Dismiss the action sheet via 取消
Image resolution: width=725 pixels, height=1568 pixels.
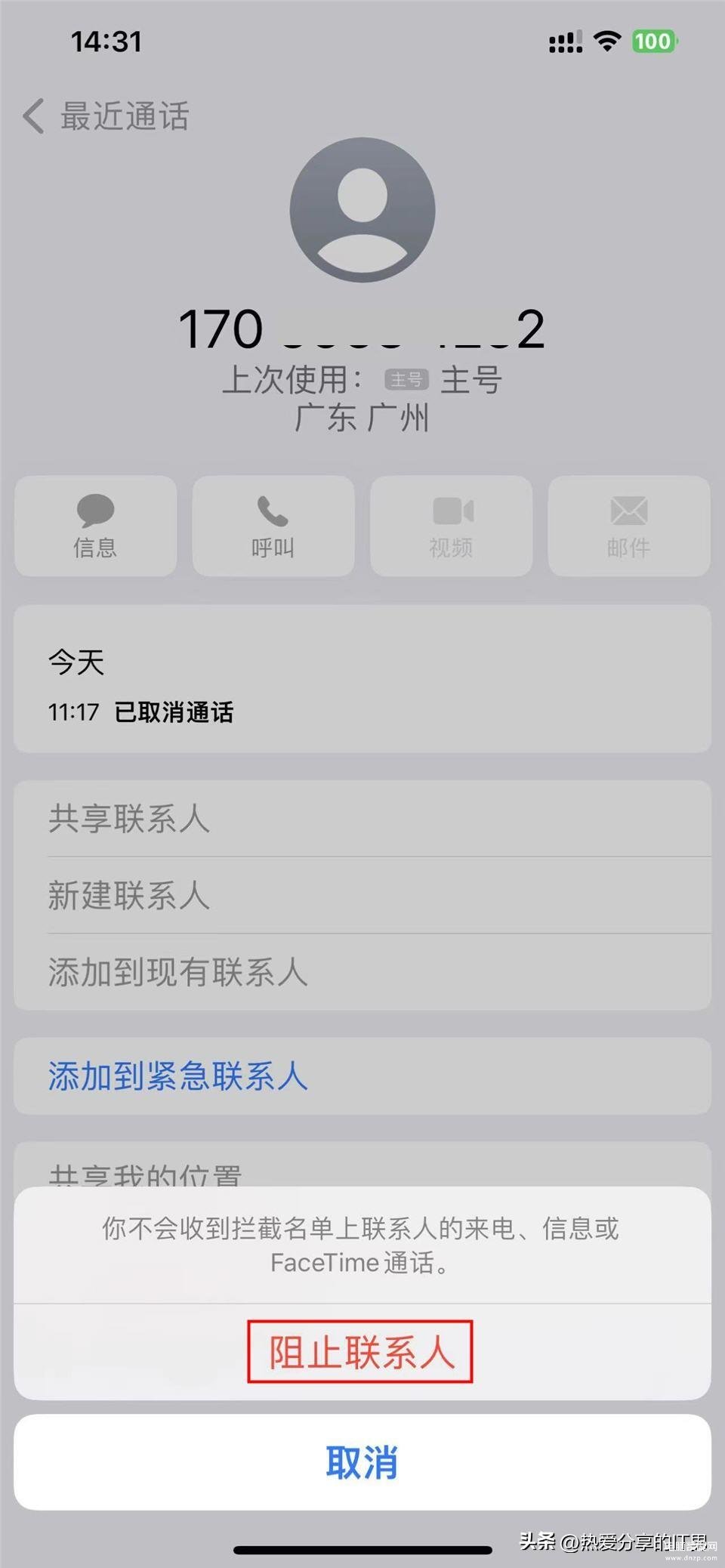pyautogui.click(x=362, y=1462)
